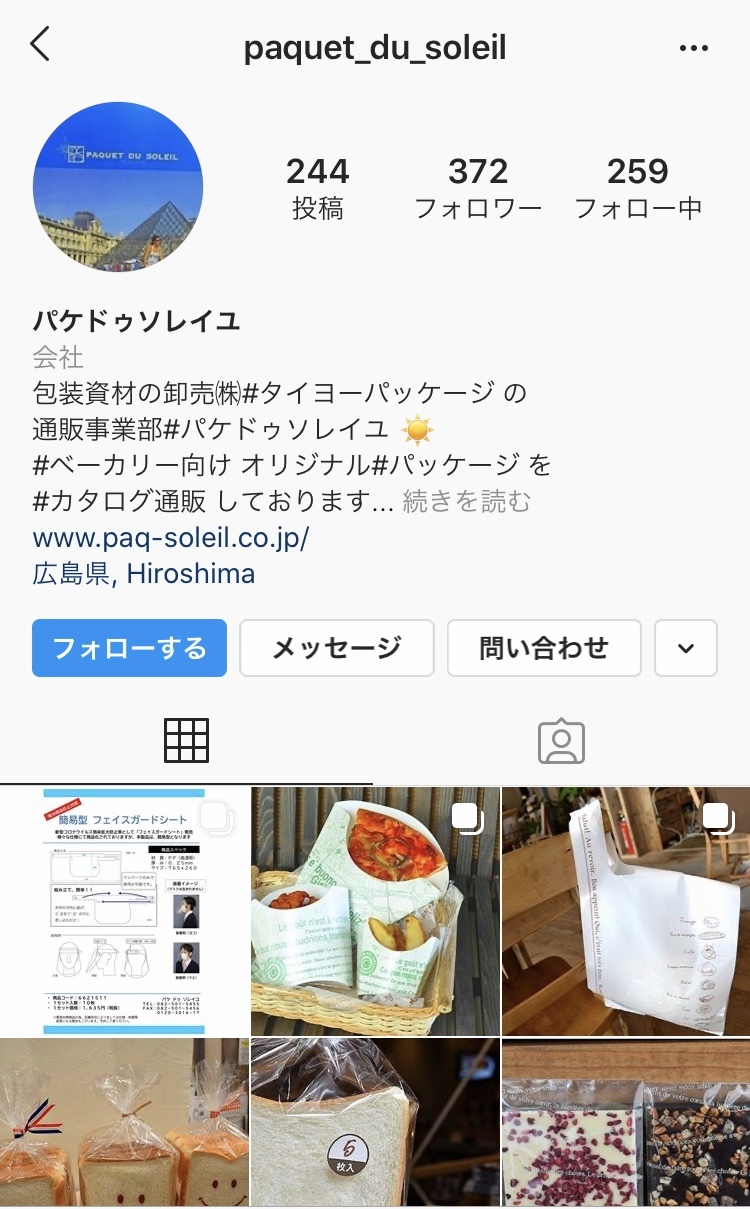
Task: Expand suggested accounts with chevron button
Action: pos(686,648)
